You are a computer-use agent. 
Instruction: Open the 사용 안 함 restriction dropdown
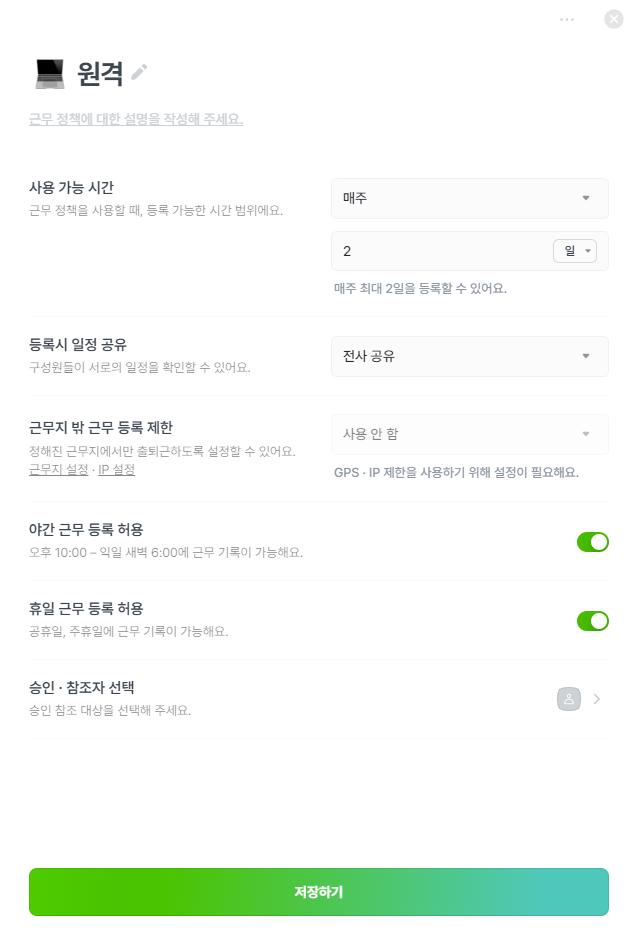469,434
